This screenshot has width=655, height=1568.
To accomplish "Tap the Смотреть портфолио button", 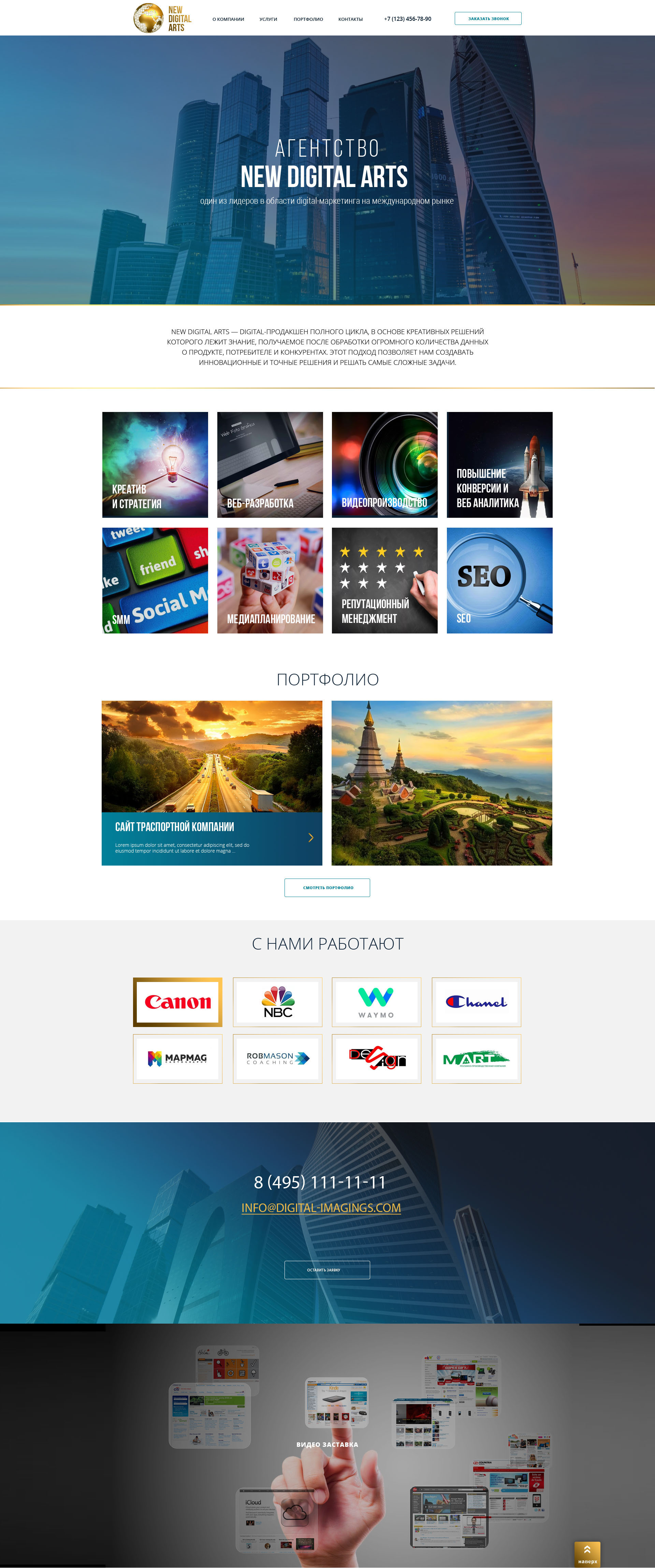I will [x=327, y=887].
